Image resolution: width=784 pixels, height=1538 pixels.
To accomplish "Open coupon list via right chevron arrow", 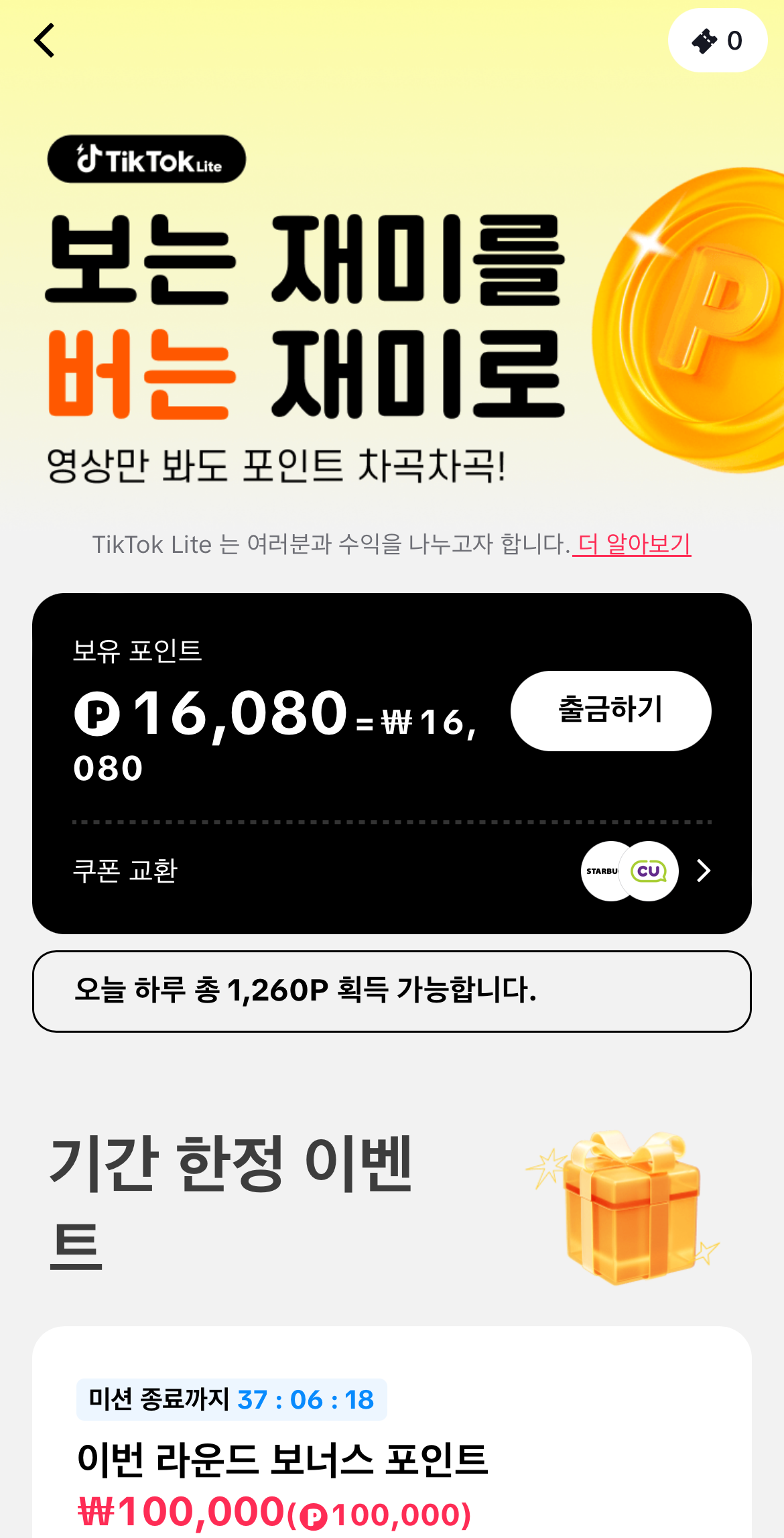I will [x=702, y=870].
